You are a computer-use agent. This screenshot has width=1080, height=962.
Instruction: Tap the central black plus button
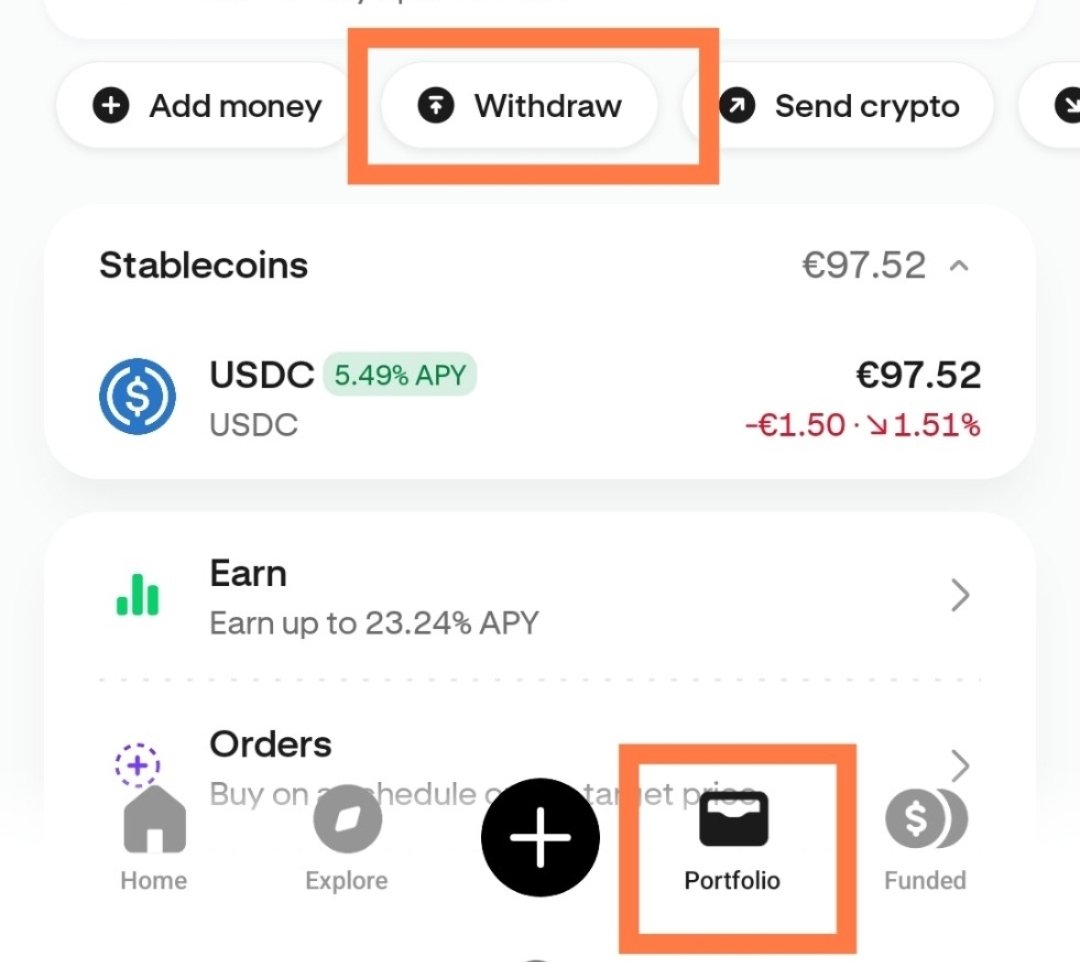[540, 837]
